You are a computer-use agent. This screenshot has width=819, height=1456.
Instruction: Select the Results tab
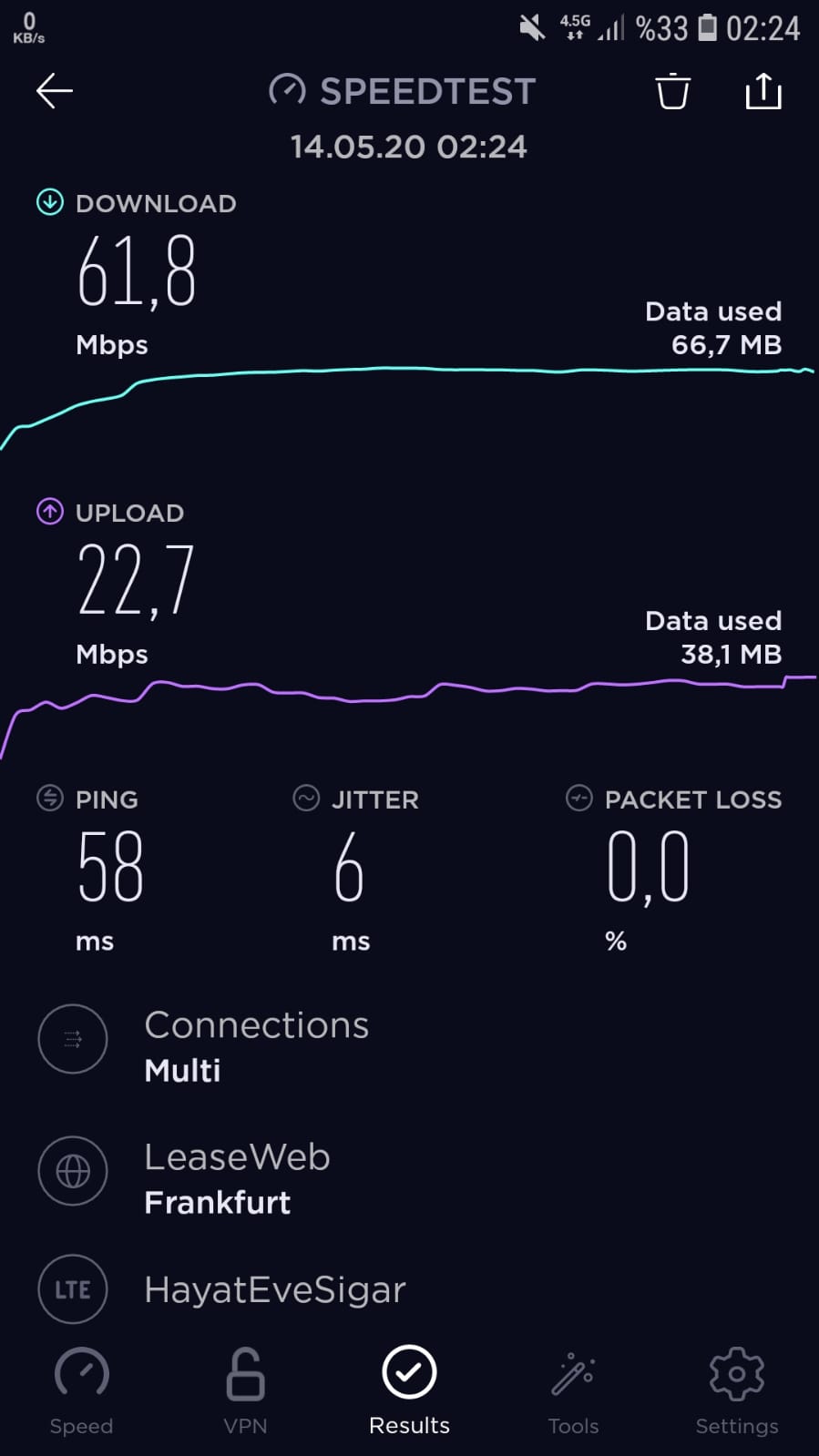click(x=409, y=1390)
